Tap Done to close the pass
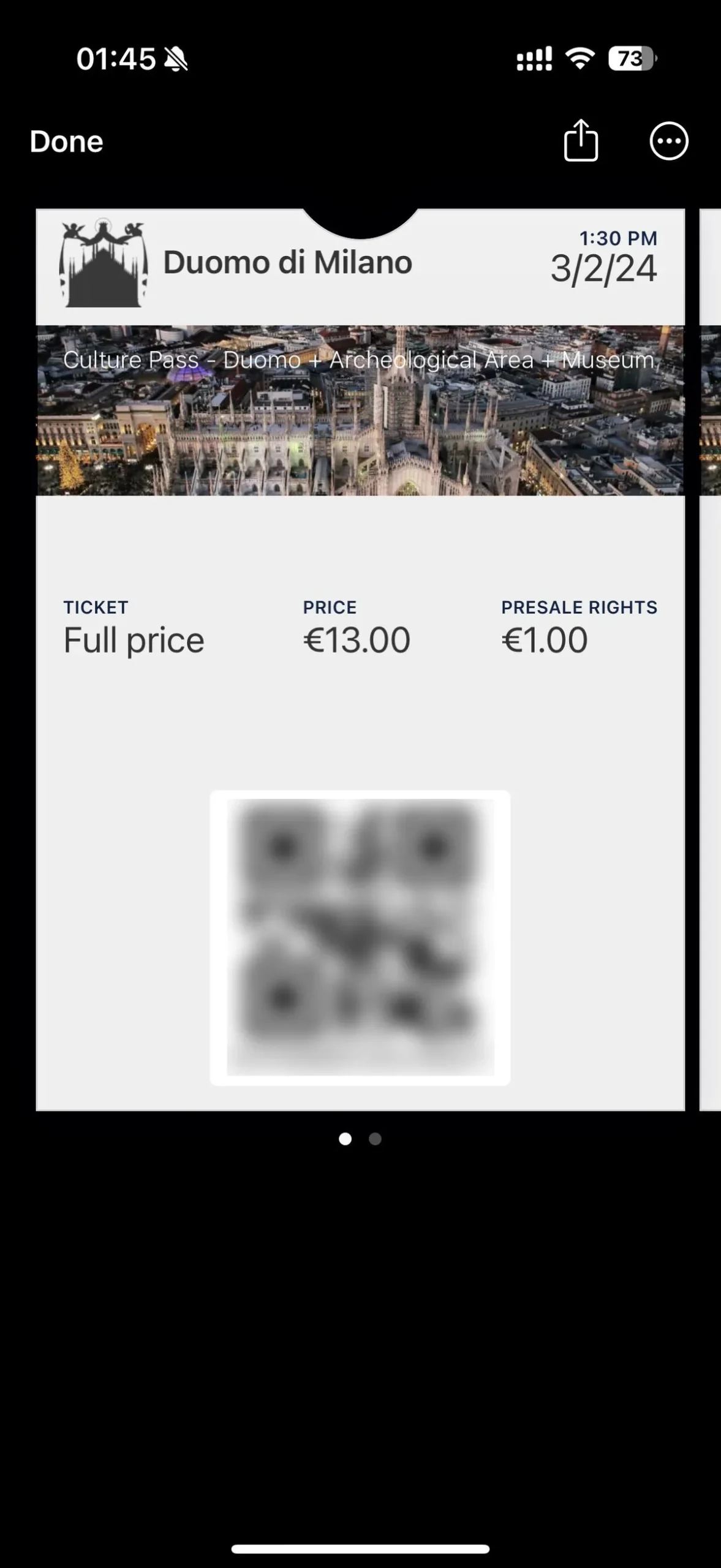Image resolution: width=721 pixels, height=1568 pixels. (66, 141)
